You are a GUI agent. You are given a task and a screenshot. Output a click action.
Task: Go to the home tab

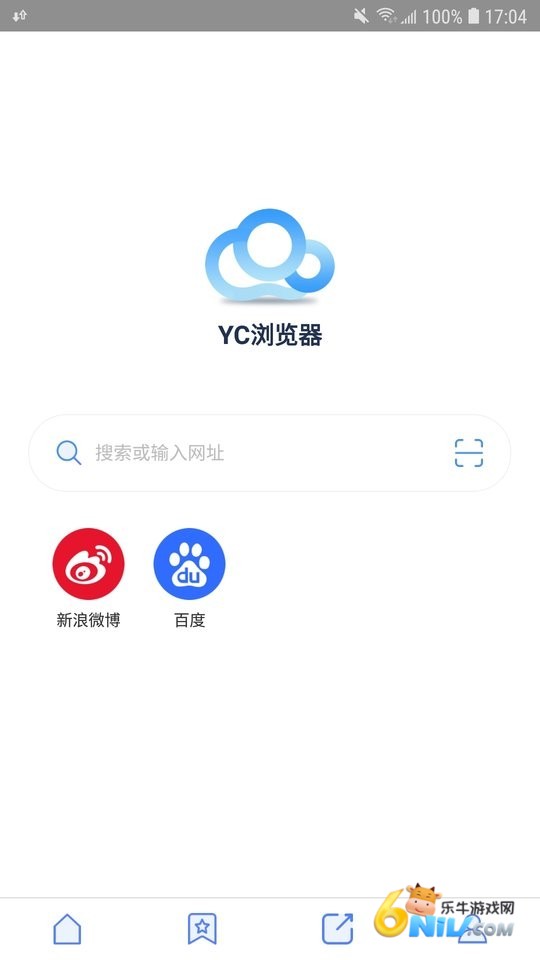pyautogui.click(x=67, y=929)
